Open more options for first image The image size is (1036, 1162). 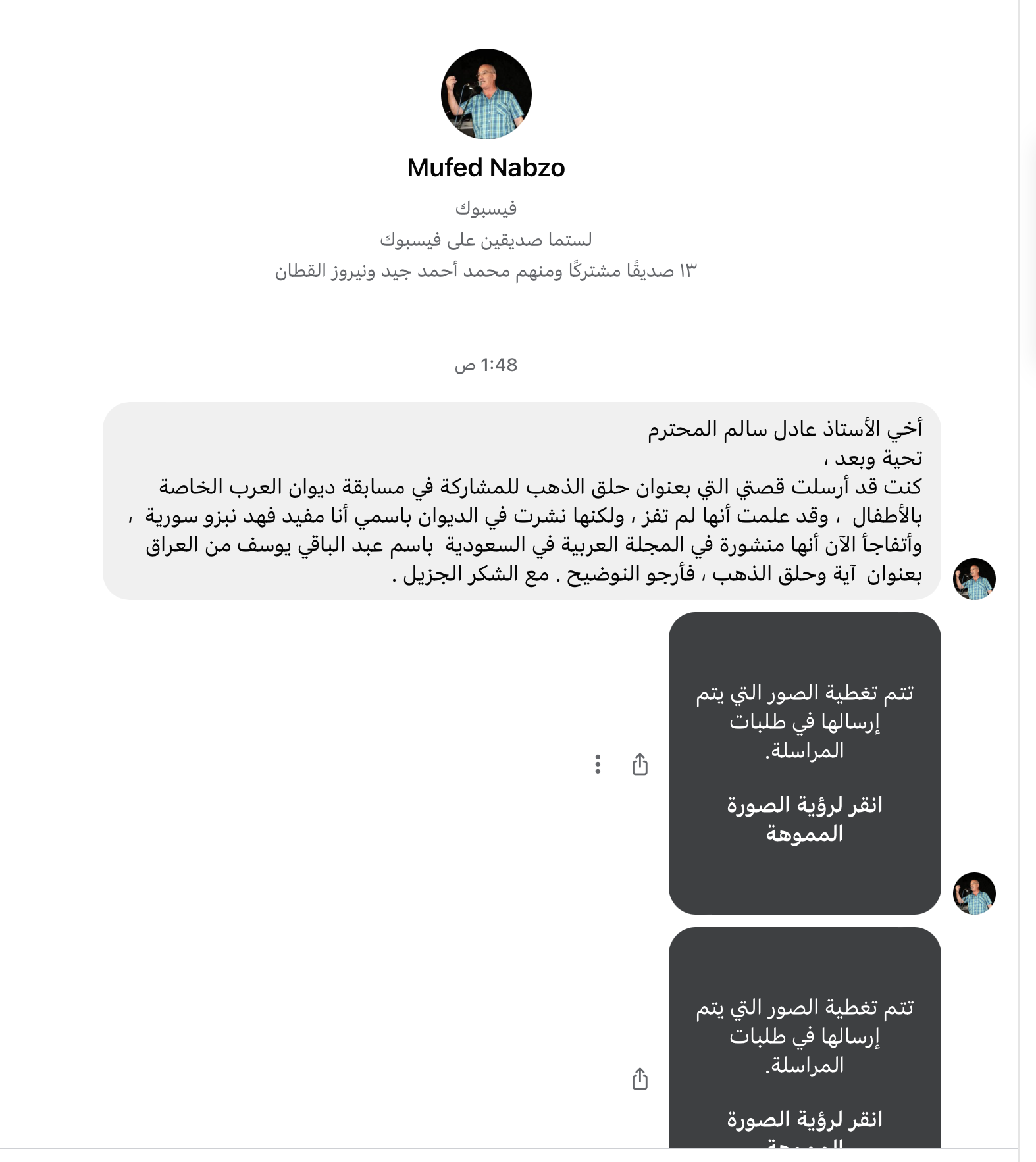(x=598, y=765)
